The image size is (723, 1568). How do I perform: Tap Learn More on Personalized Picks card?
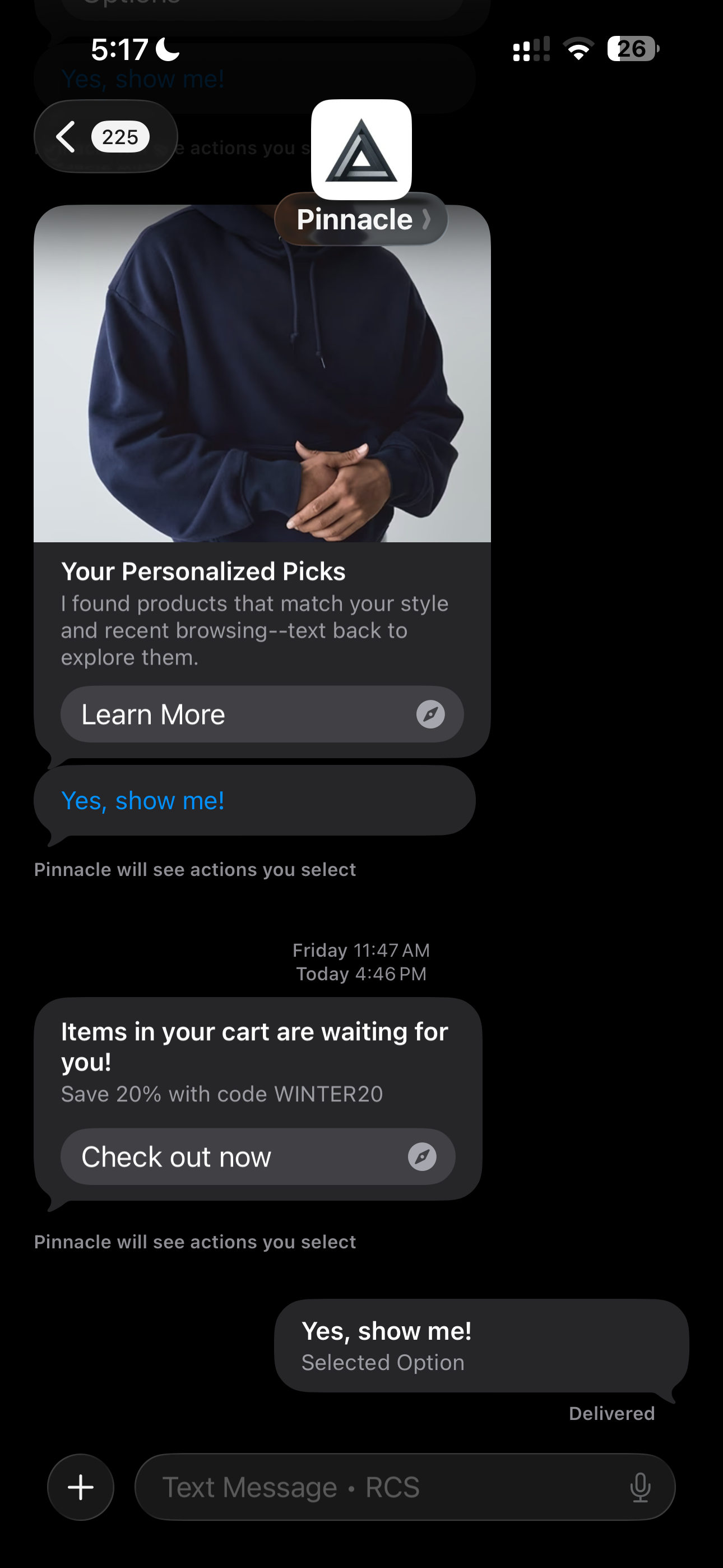262,714
